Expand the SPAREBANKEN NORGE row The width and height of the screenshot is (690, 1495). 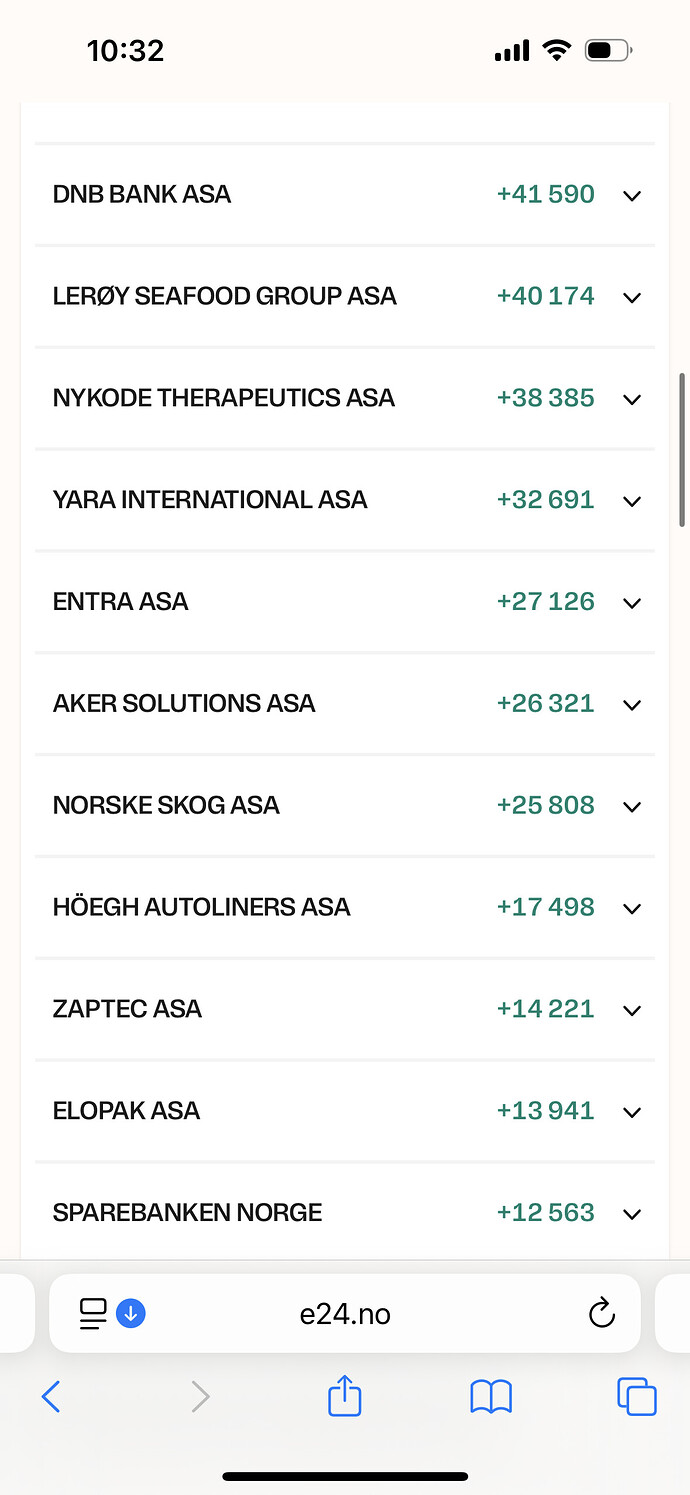[631, 1214]
